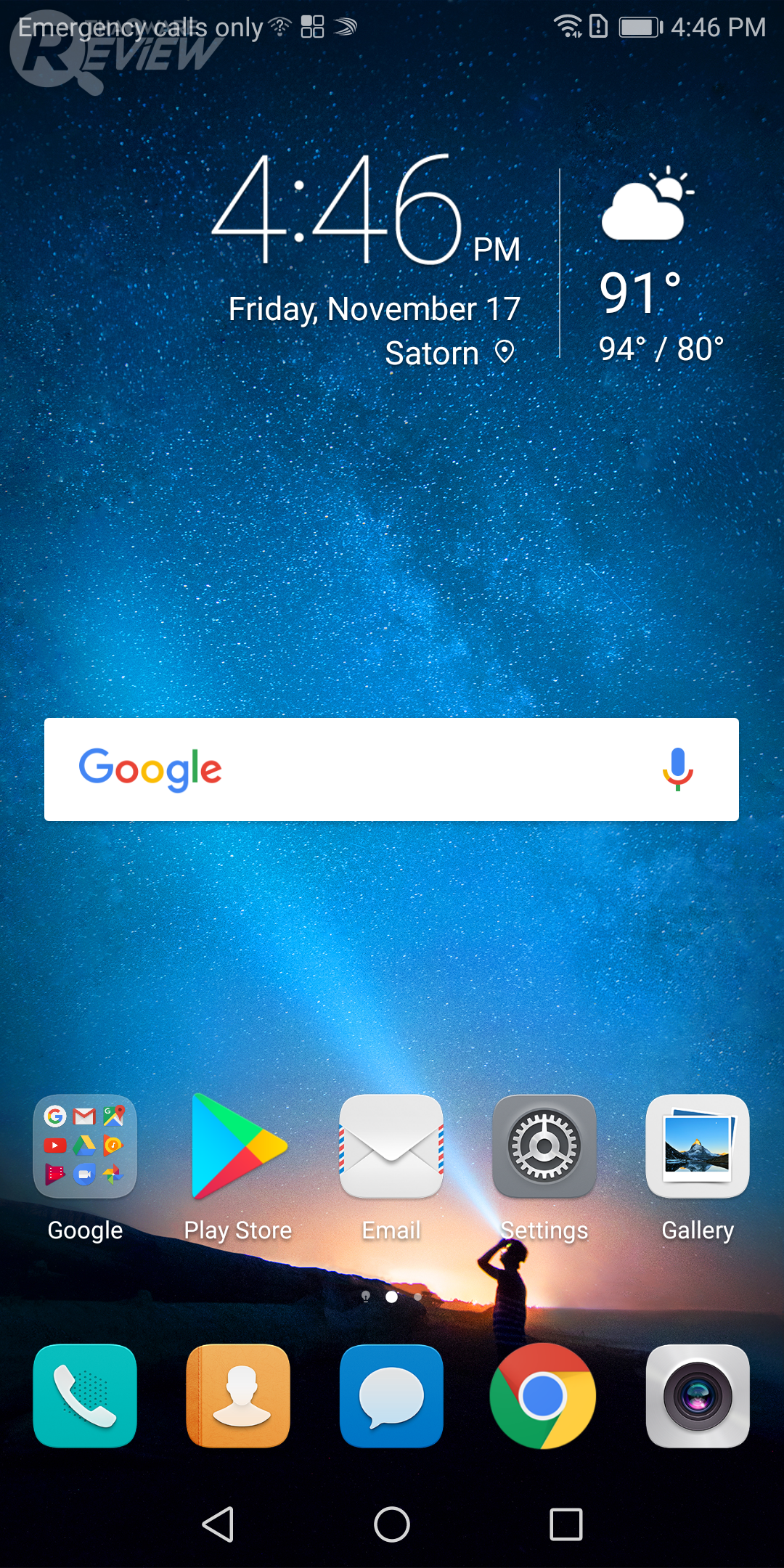Open the Phone dialer in dock

tap(85, 1396)
